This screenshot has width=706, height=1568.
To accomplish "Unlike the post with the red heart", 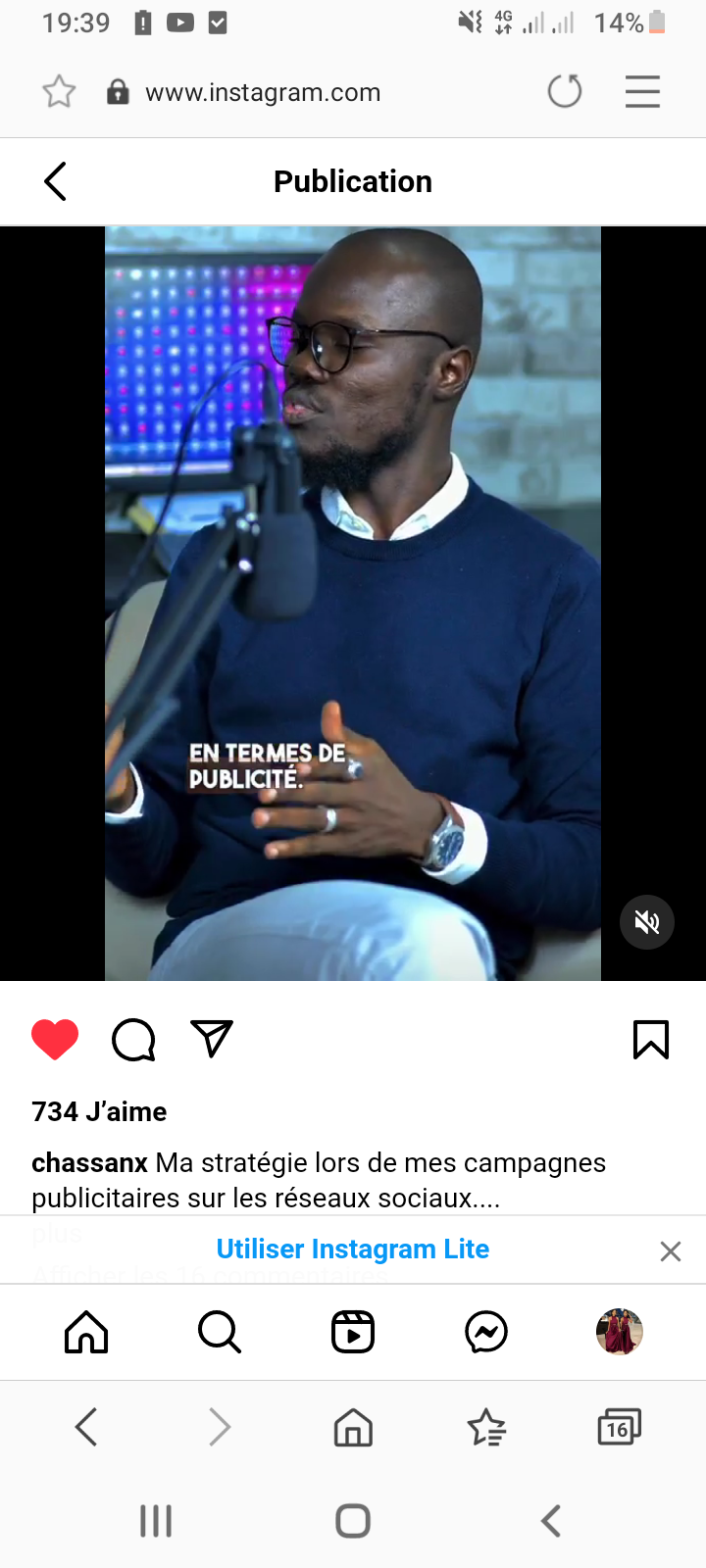I will [55, 1040].
